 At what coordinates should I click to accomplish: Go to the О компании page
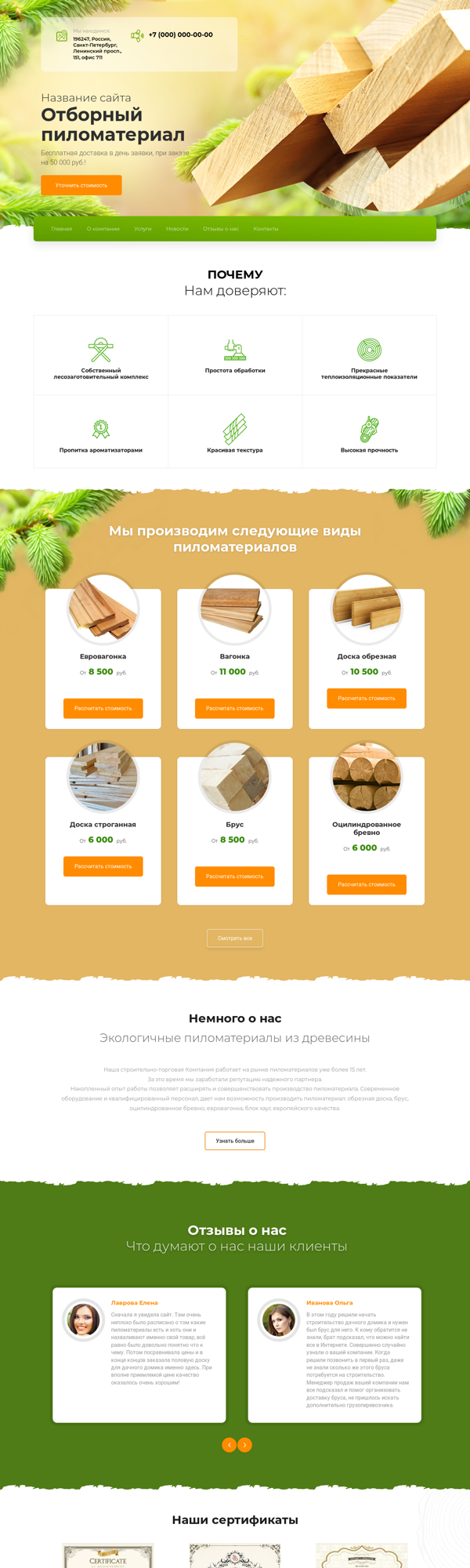coord(103,229)
